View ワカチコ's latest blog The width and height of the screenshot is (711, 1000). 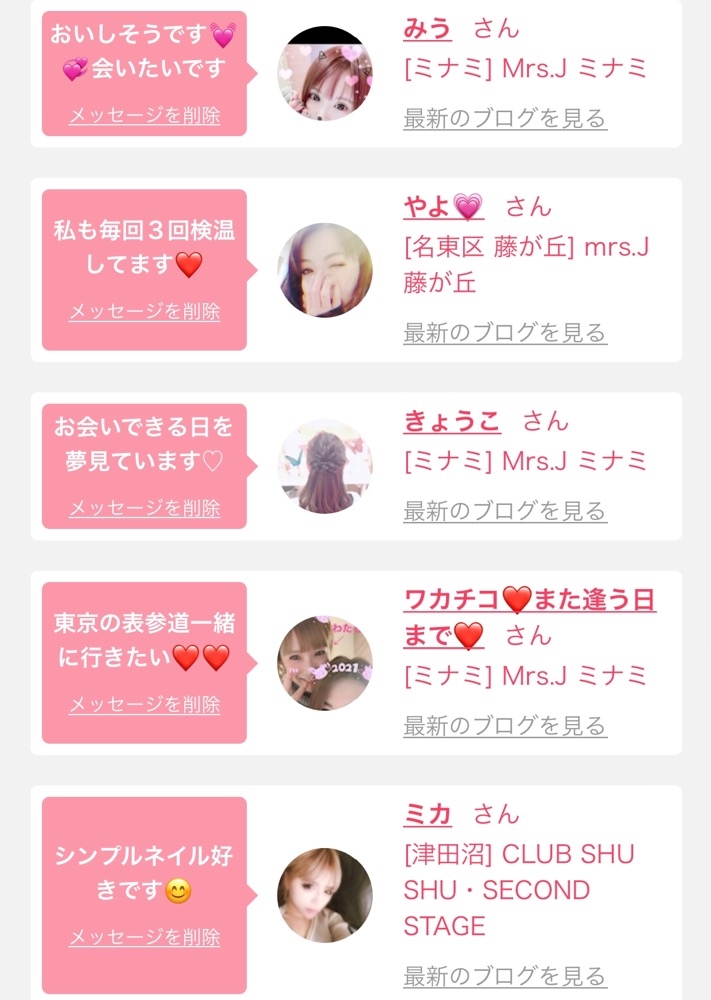[x=505, y=726]
